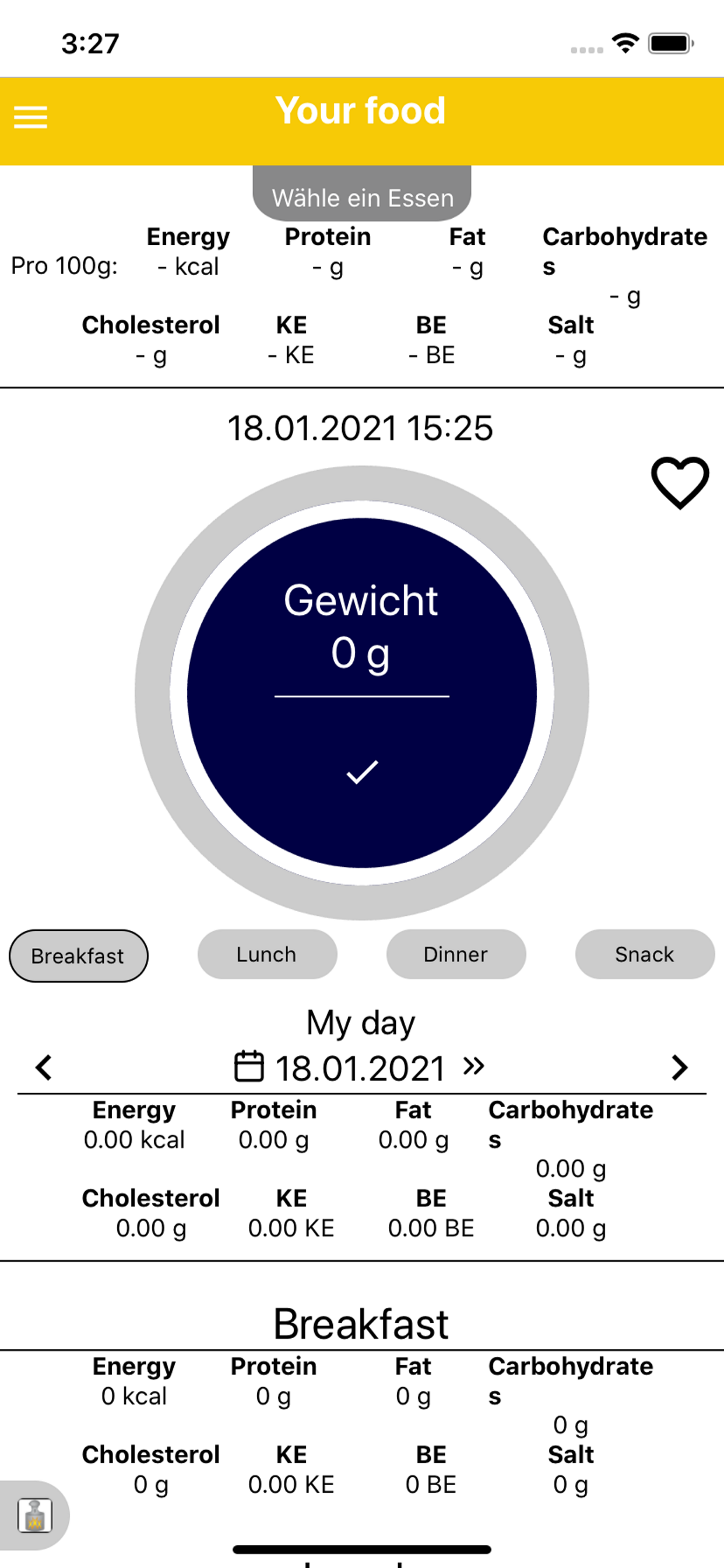Go to the previous day
Image resolution: width=724 pixels, height=1568 pixels.
44,1067
